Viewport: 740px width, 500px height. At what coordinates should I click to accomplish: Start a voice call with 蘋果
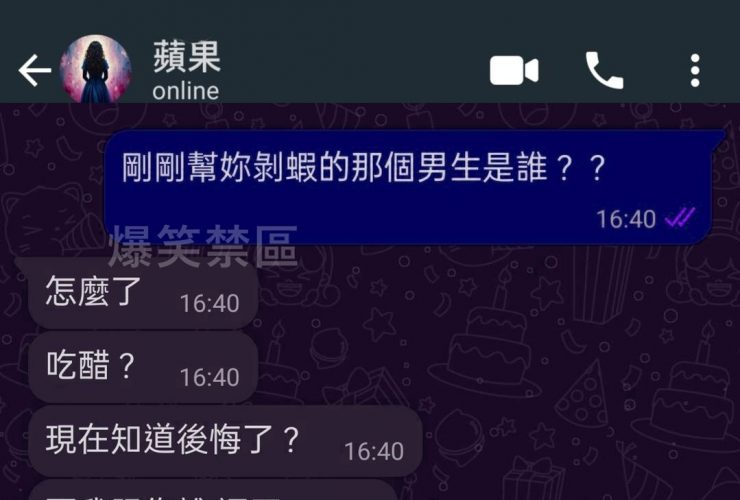coord(604,71)
